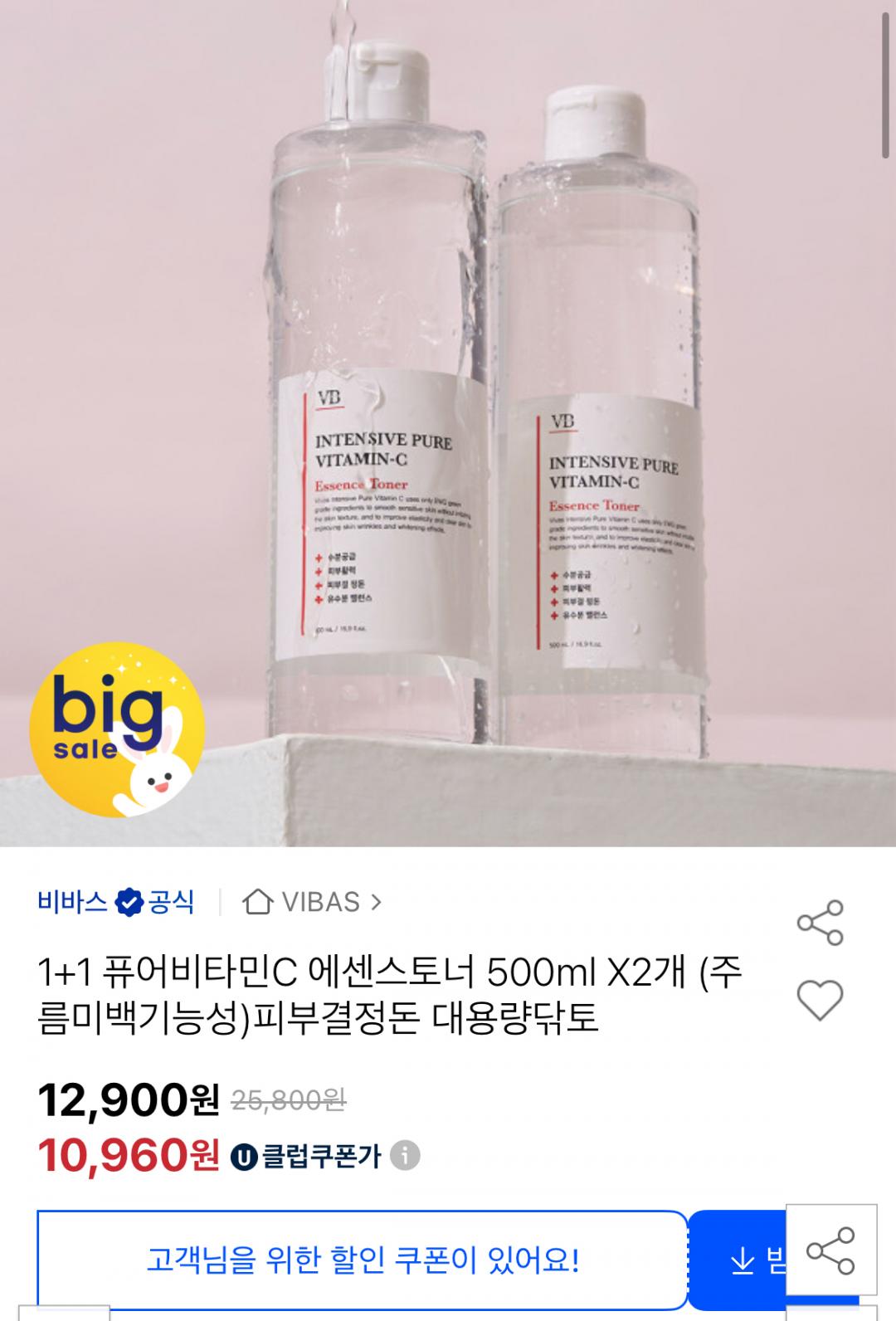Show info about 클럽쿠폰가 price

click(x=405, y=1155)
